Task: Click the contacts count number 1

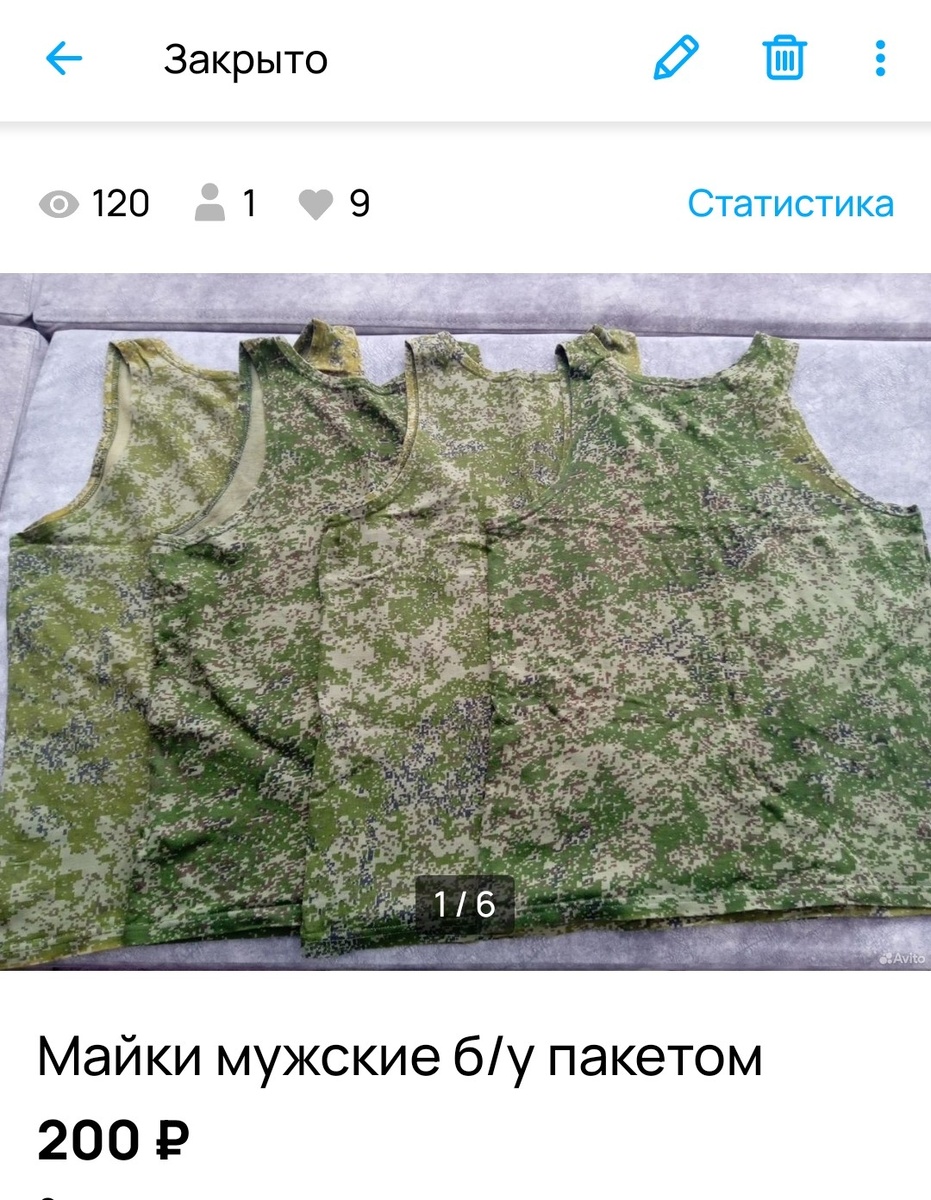Action: [x=247, y=203]
